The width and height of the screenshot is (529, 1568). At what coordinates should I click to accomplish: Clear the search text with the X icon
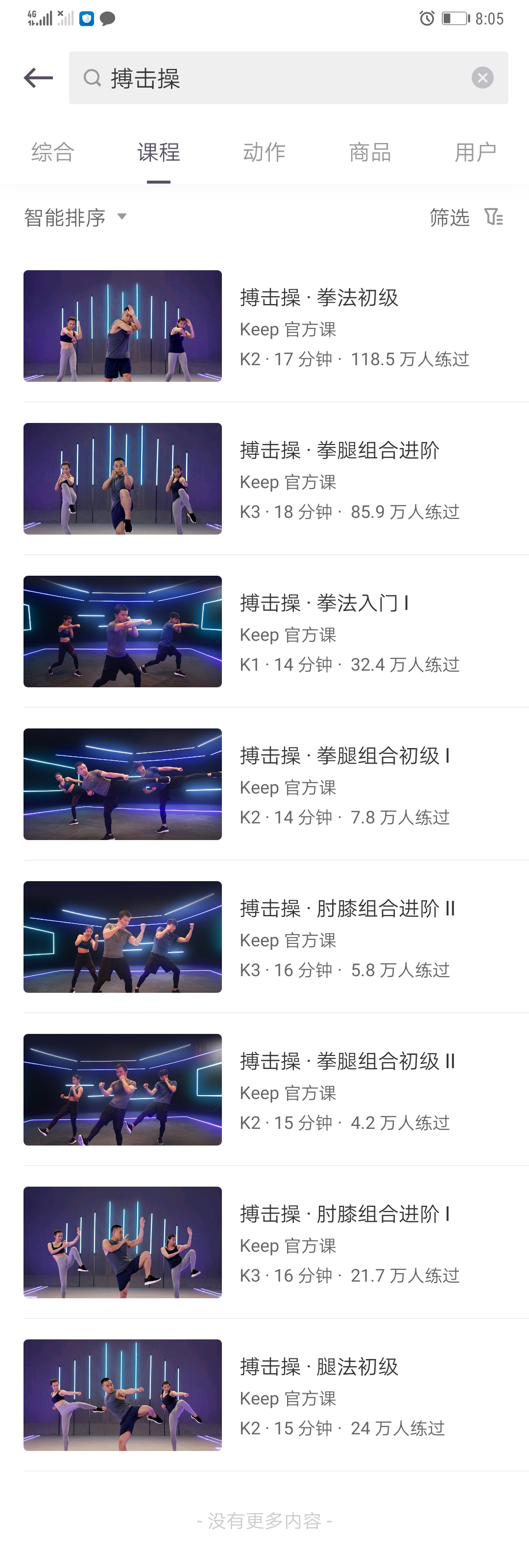pyautogui.click(x=483, y=77)
